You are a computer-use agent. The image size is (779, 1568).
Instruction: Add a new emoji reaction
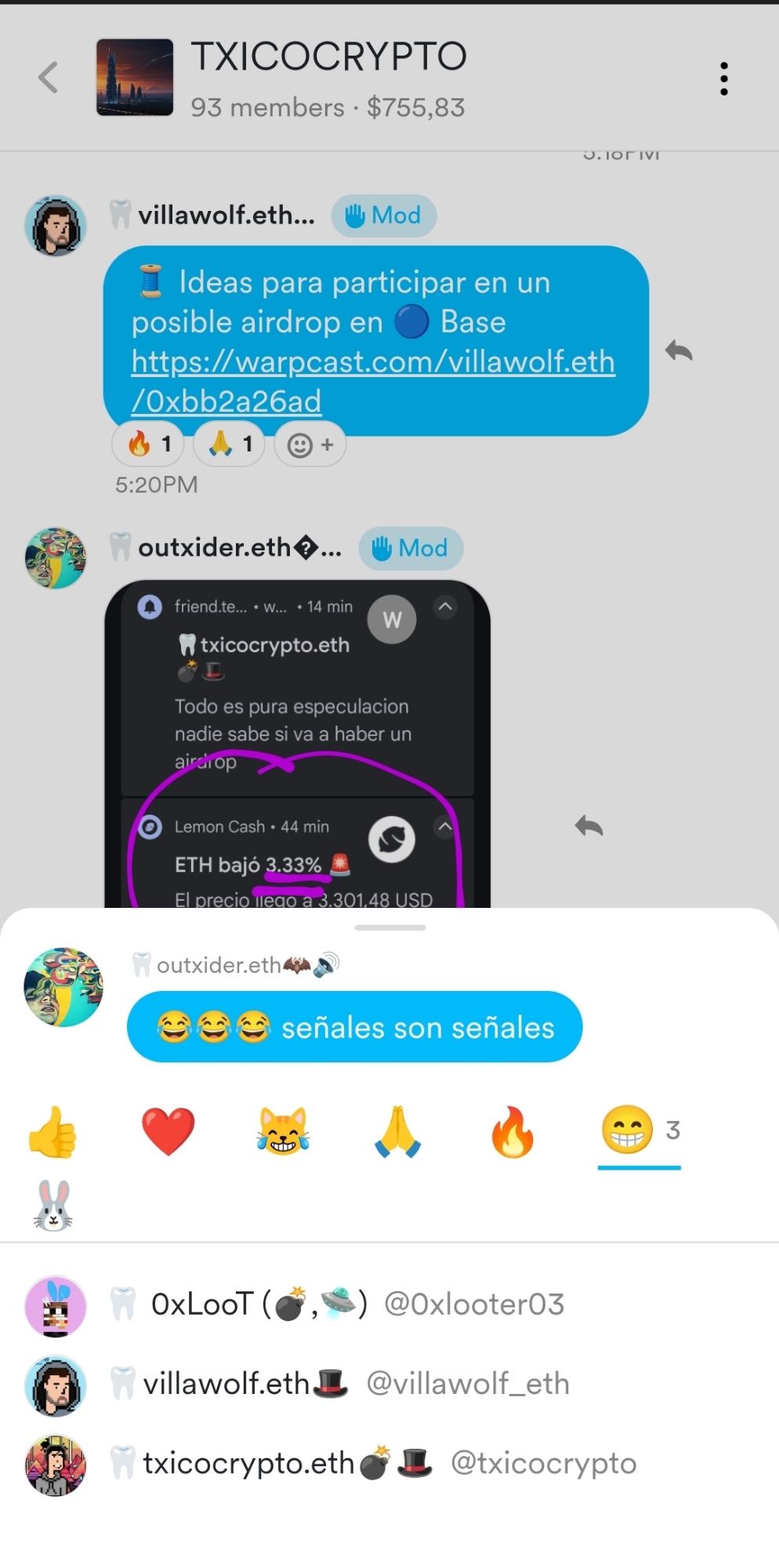point(310,445)
